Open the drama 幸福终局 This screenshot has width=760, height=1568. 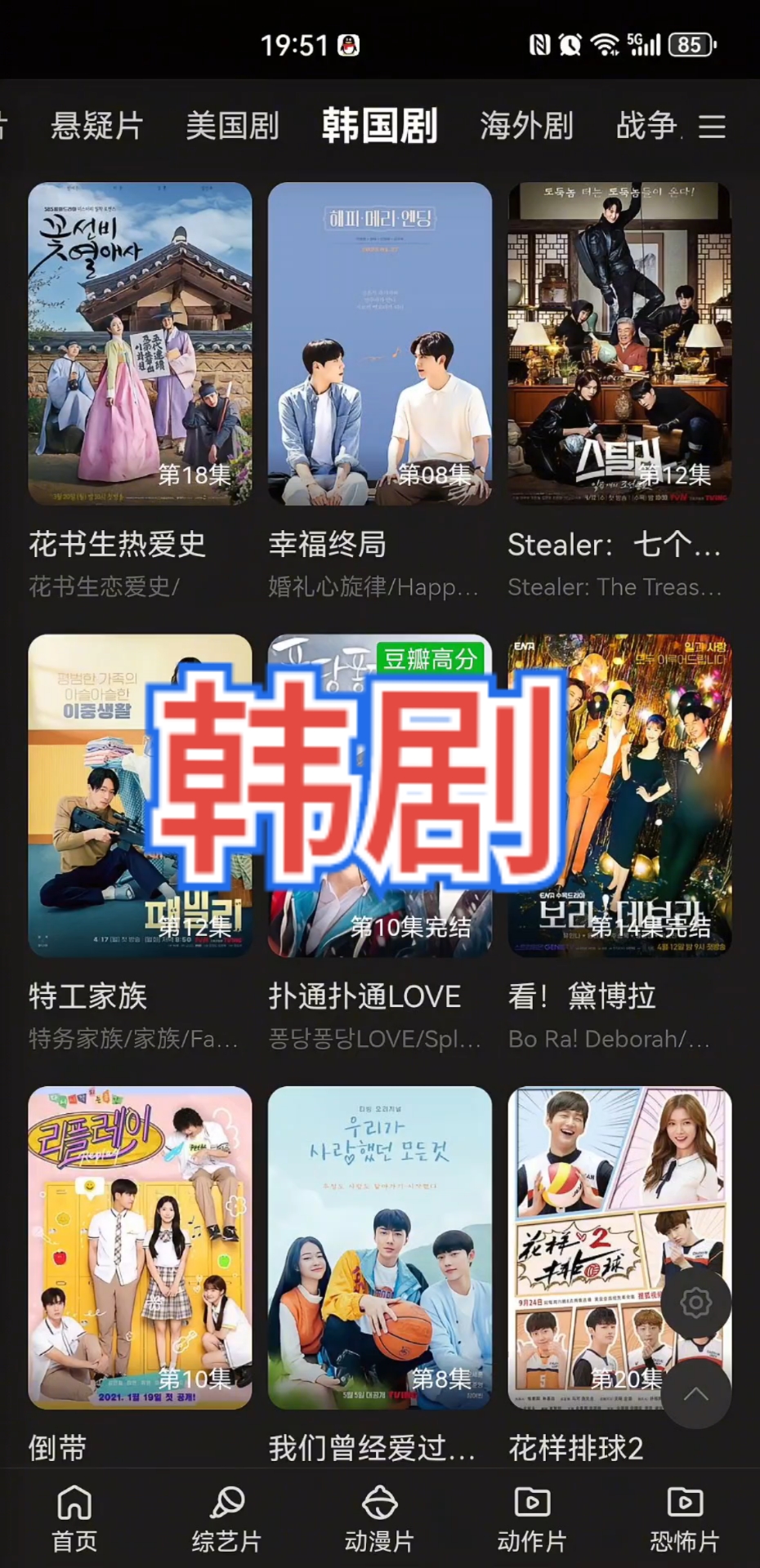[x=380, y=343]
